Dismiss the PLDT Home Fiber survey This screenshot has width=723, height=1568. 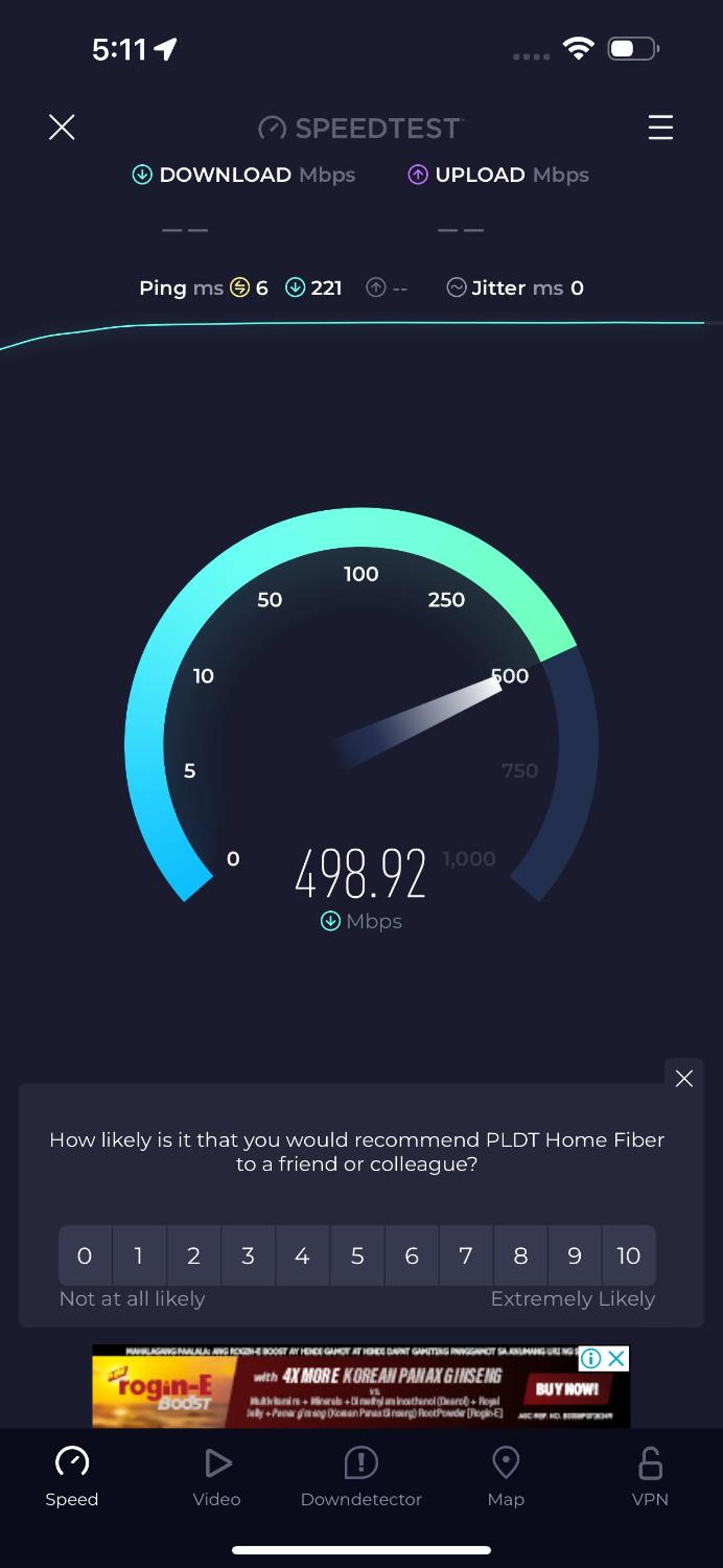tap(684, 1078)
